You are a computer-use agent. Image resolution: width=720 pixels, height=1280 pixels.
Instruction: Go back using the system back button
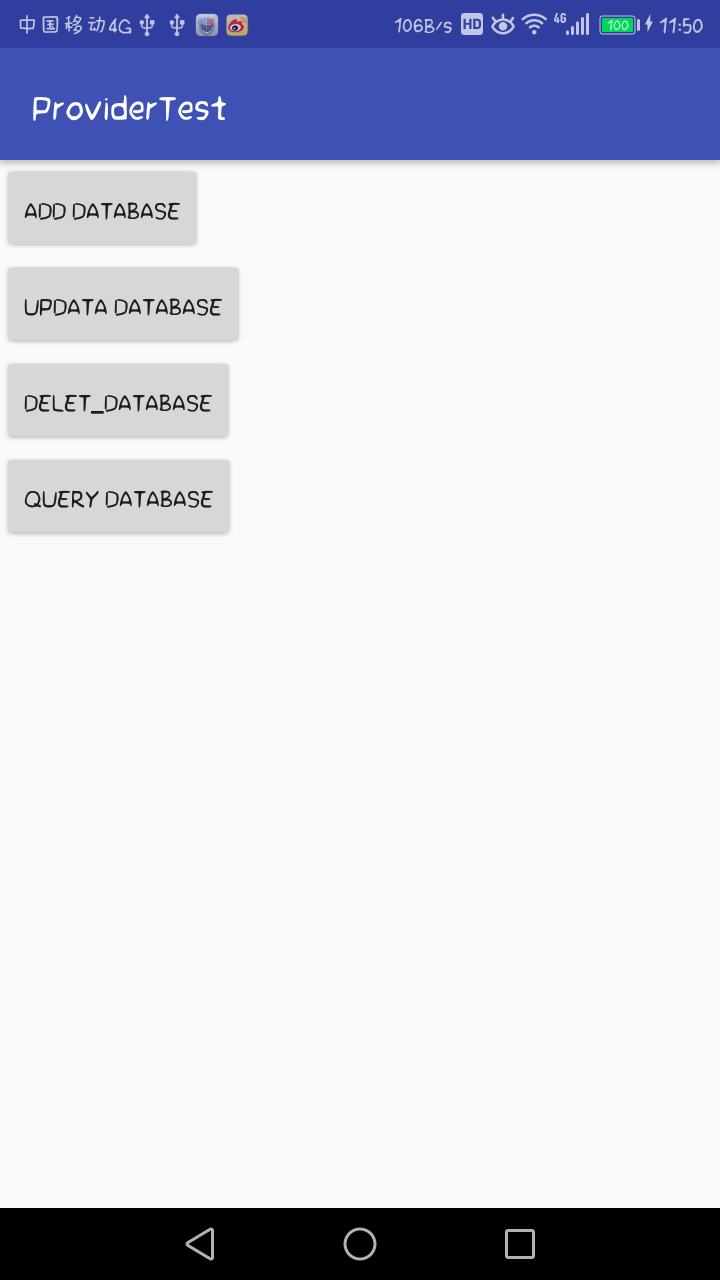point(200,1244)
